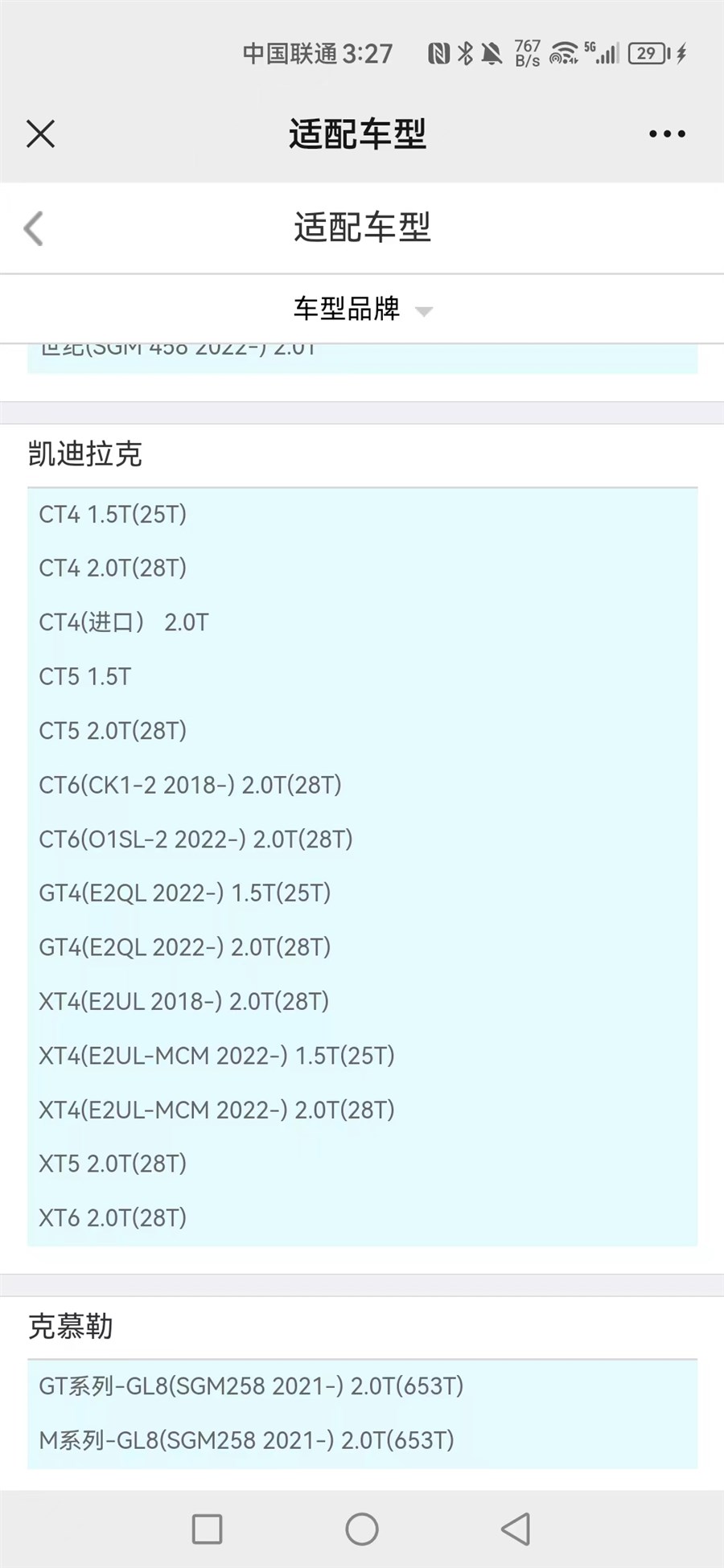Open the three-dot overflow menu
The height and width of the screenshot is (1568, 724).
[667, 133]
